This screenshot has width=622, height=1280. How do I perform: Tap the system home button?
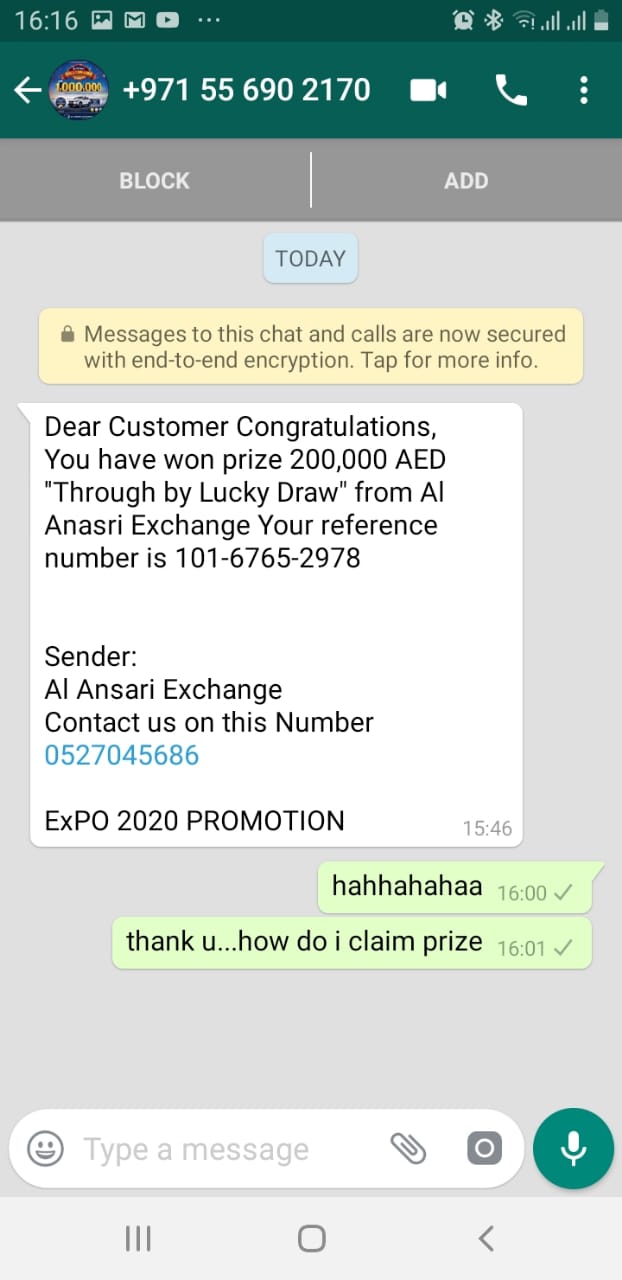tap(311, 1239)
